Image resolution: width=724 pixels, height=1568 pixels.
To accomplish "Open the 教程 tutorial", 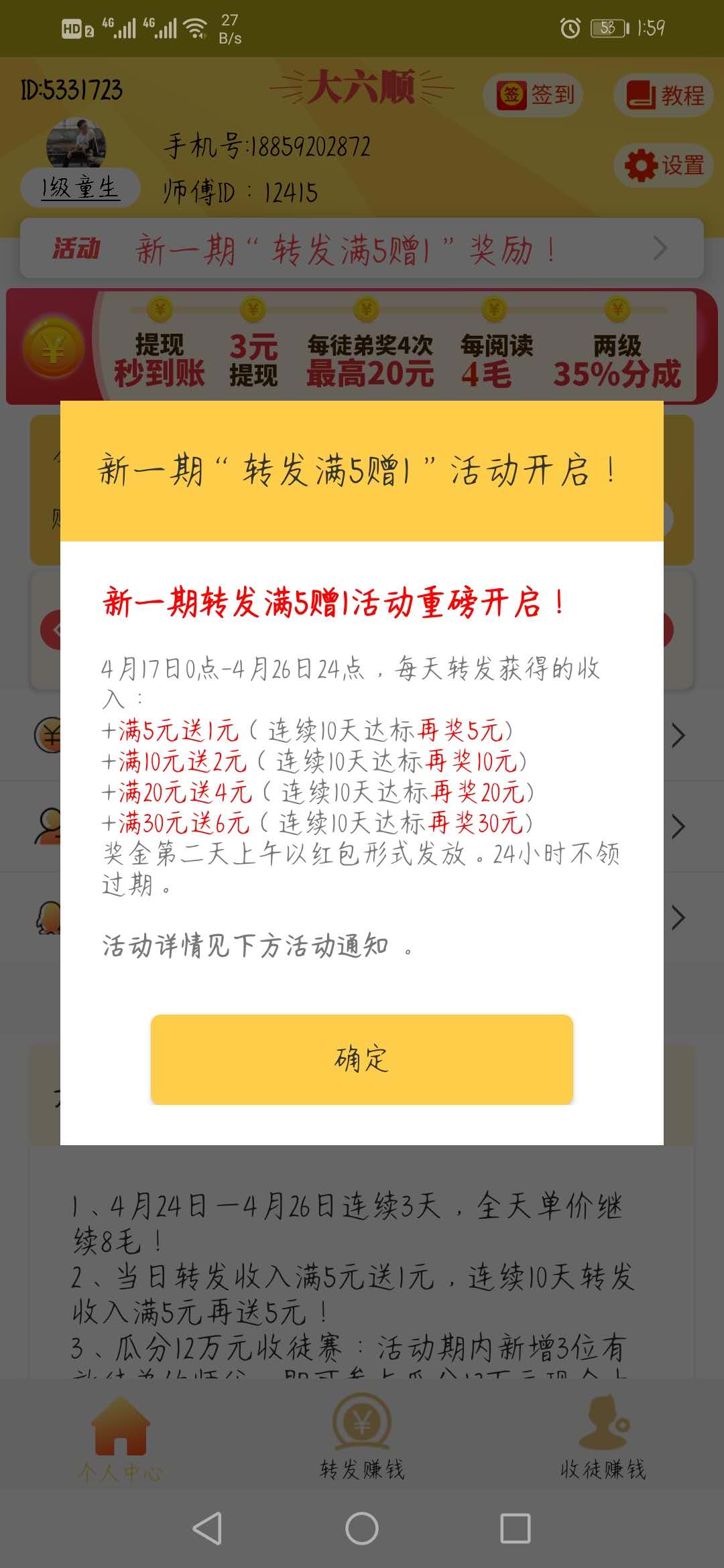I will pos(663,95).
